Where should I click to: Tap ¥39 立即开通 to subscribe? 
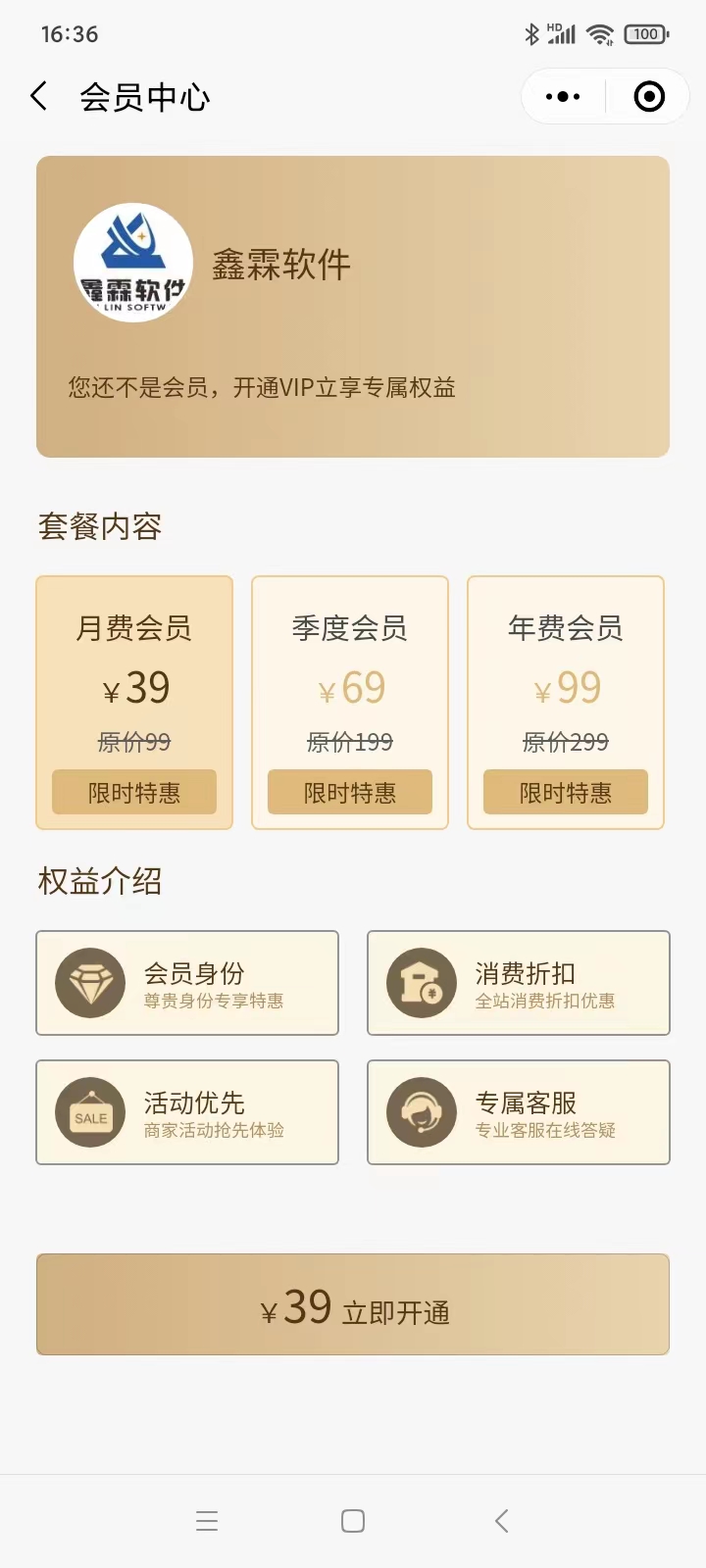click(353, 1304)
